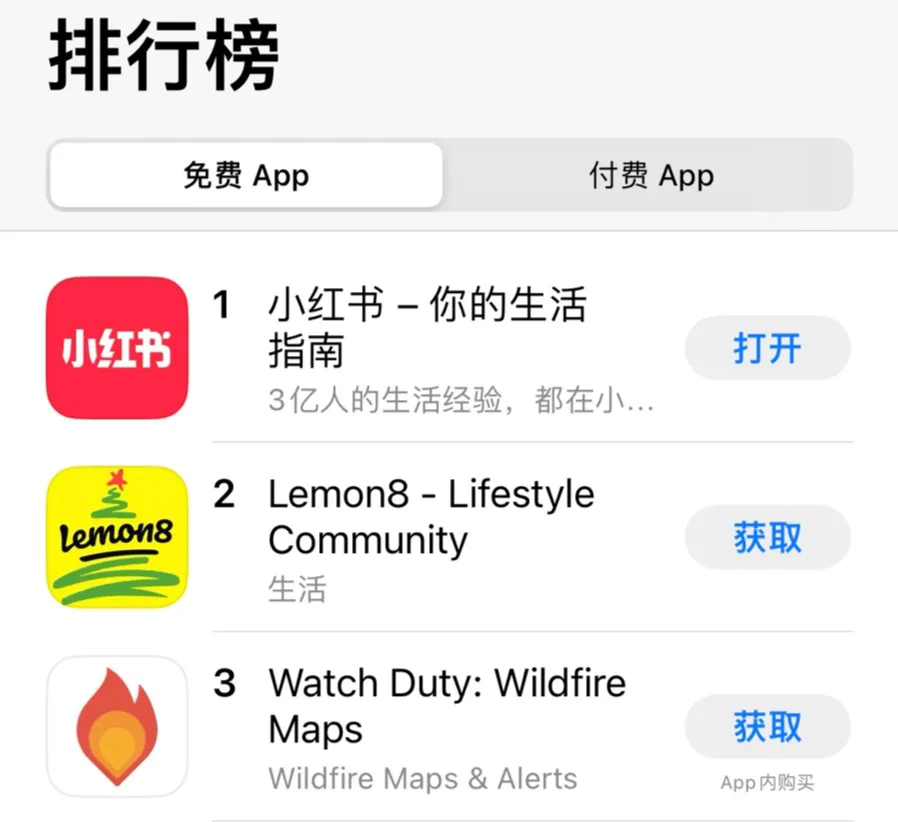
Task: Open the 小红书 app listing
Action: [x=427, y=328]
